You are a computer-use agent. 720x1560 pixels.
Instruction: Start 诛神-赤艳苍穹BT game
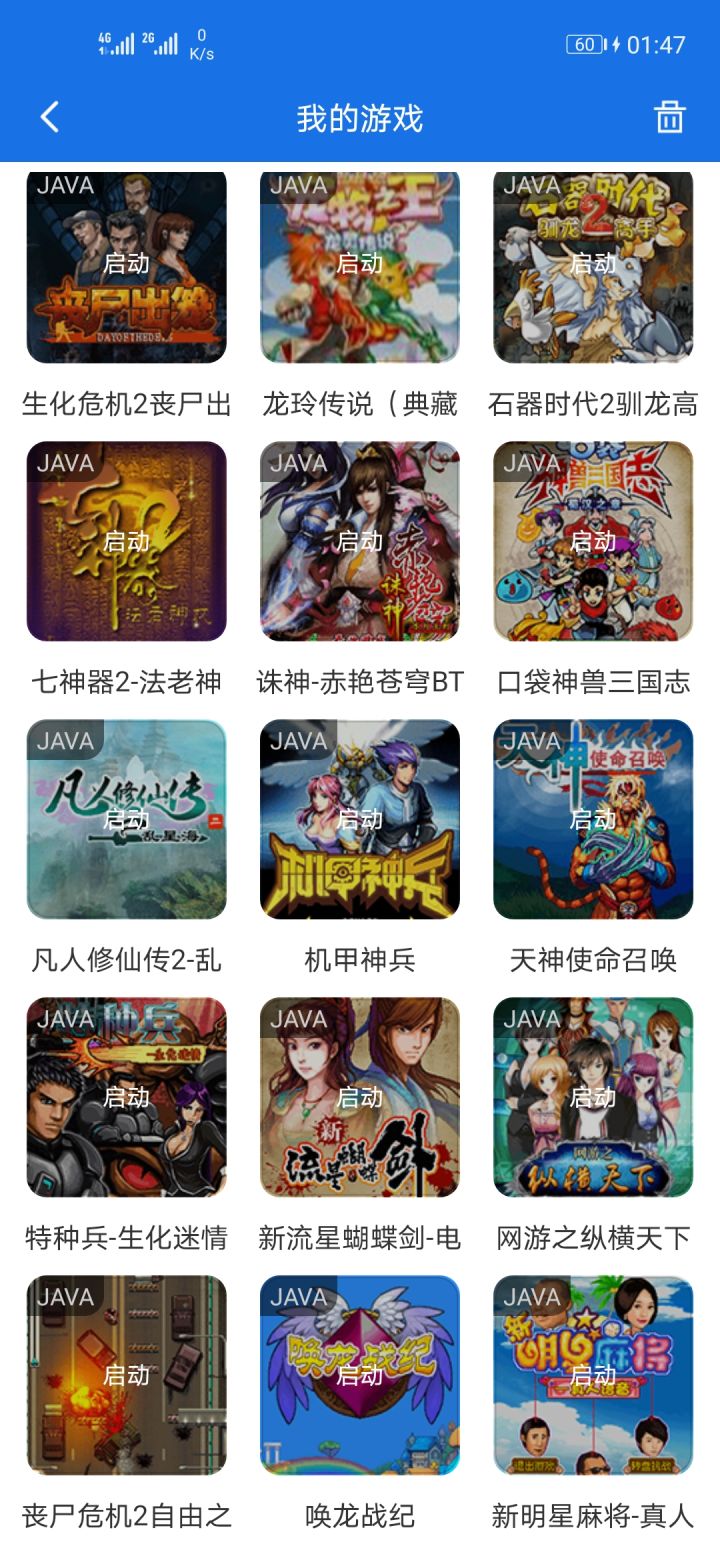tap(359, 541)
